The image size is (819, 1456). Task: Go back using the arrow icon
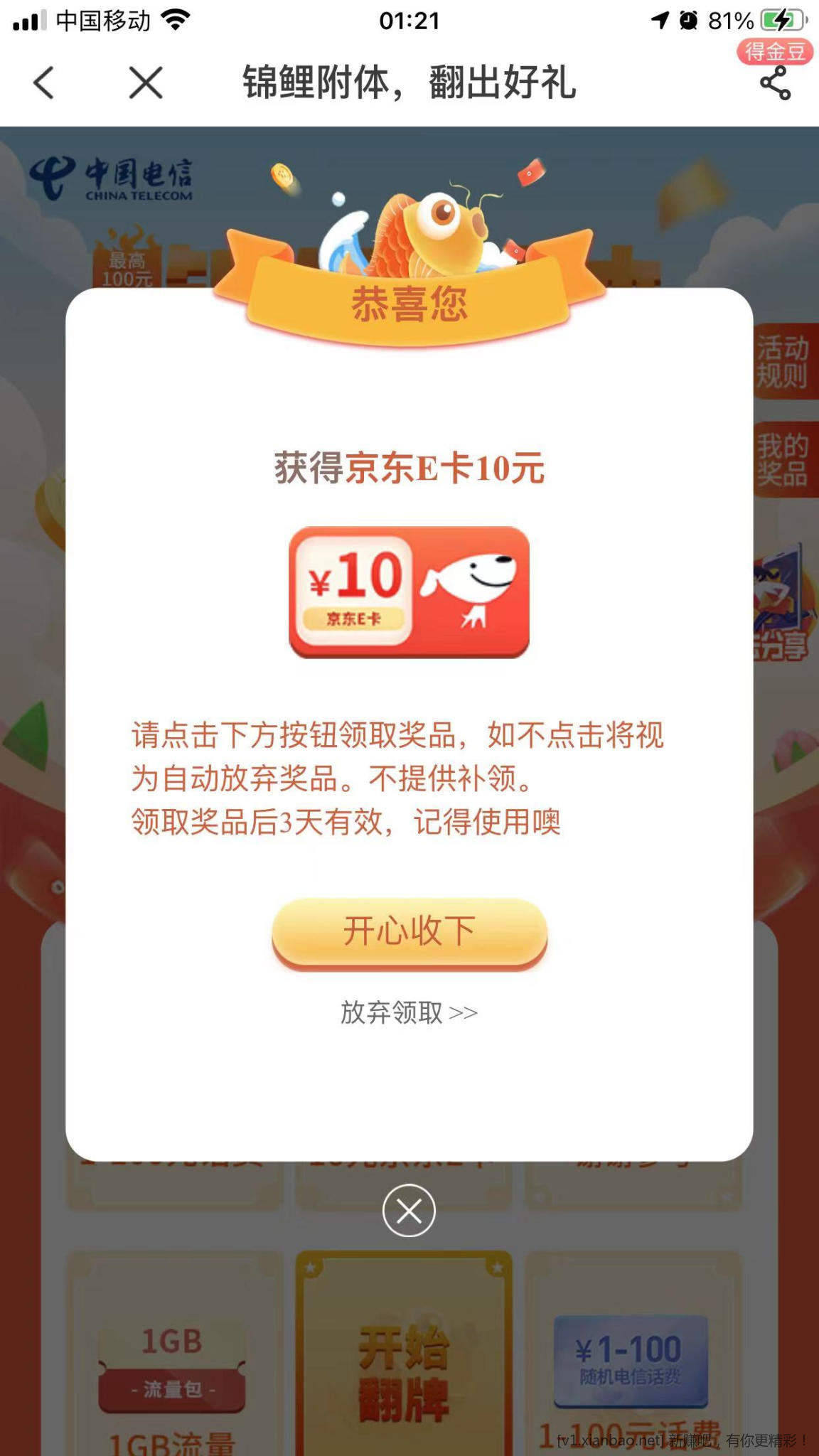tap(44, 82)
